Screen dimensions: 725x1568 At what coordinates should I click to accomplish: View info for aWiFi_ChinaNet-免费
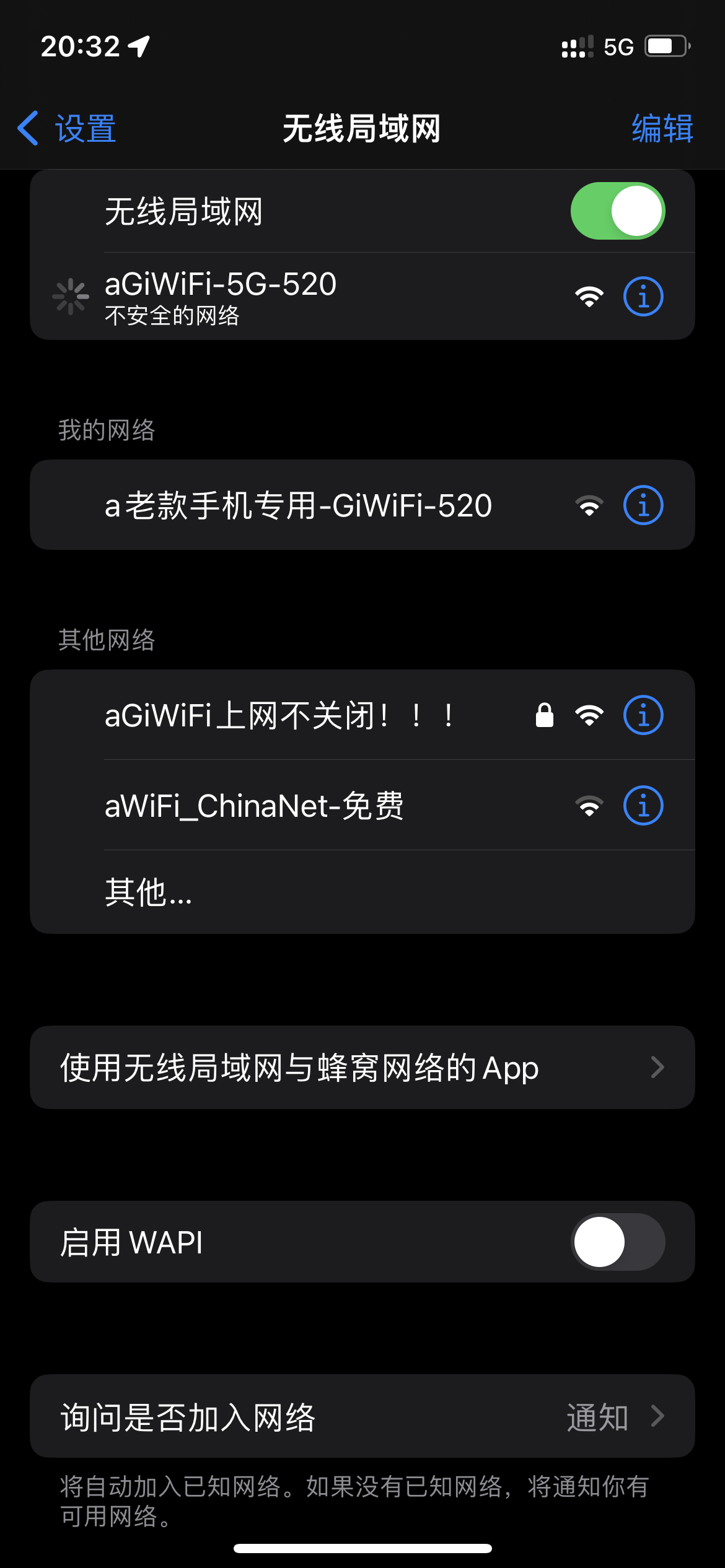[x=643, y=805]
